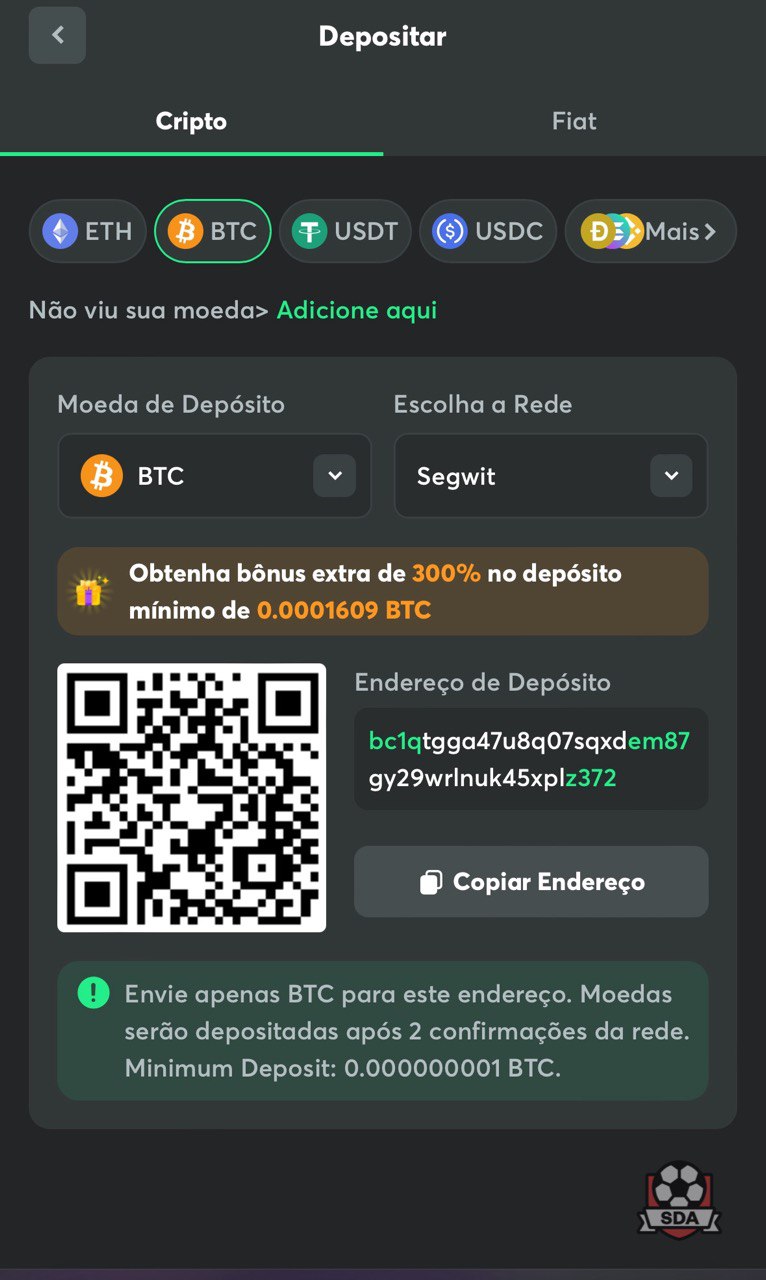Select the BTC coin chip
Viewport: 766px width, 1280px height.
click(213, 231)
